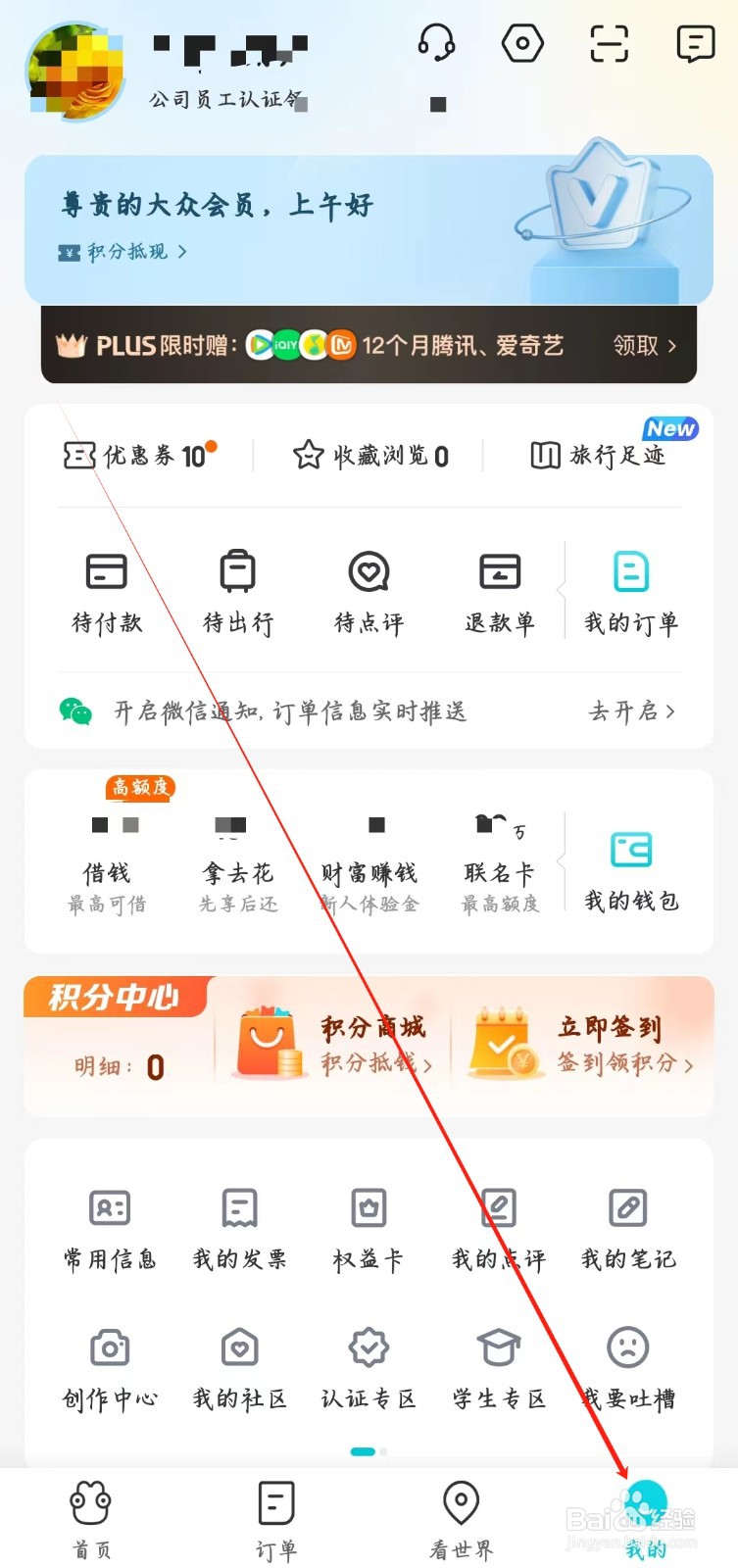
Task: Switch to the 订单 bottom tab
Action: [x=275, y=1514]
